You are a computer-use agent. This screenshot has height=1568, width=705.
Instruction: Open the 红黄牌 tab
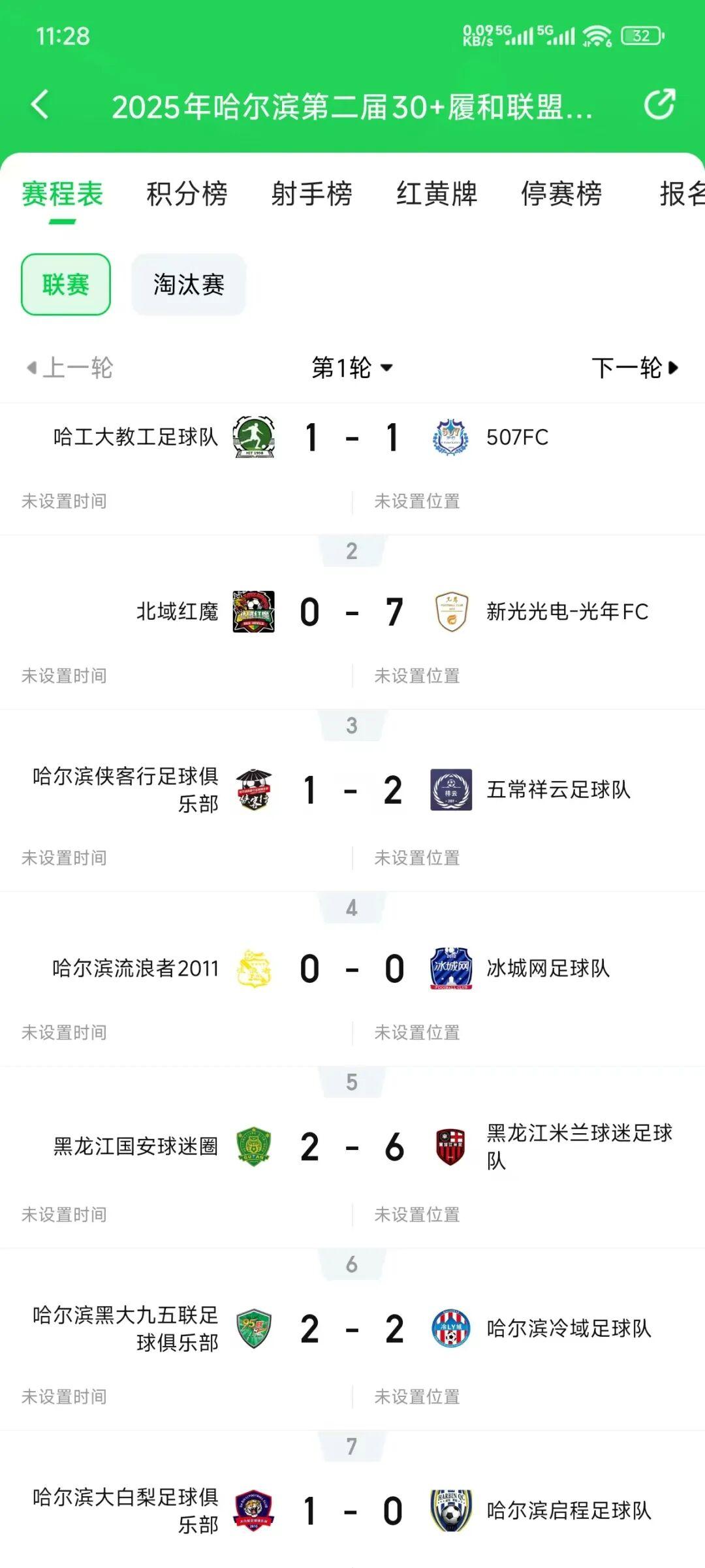437,194
